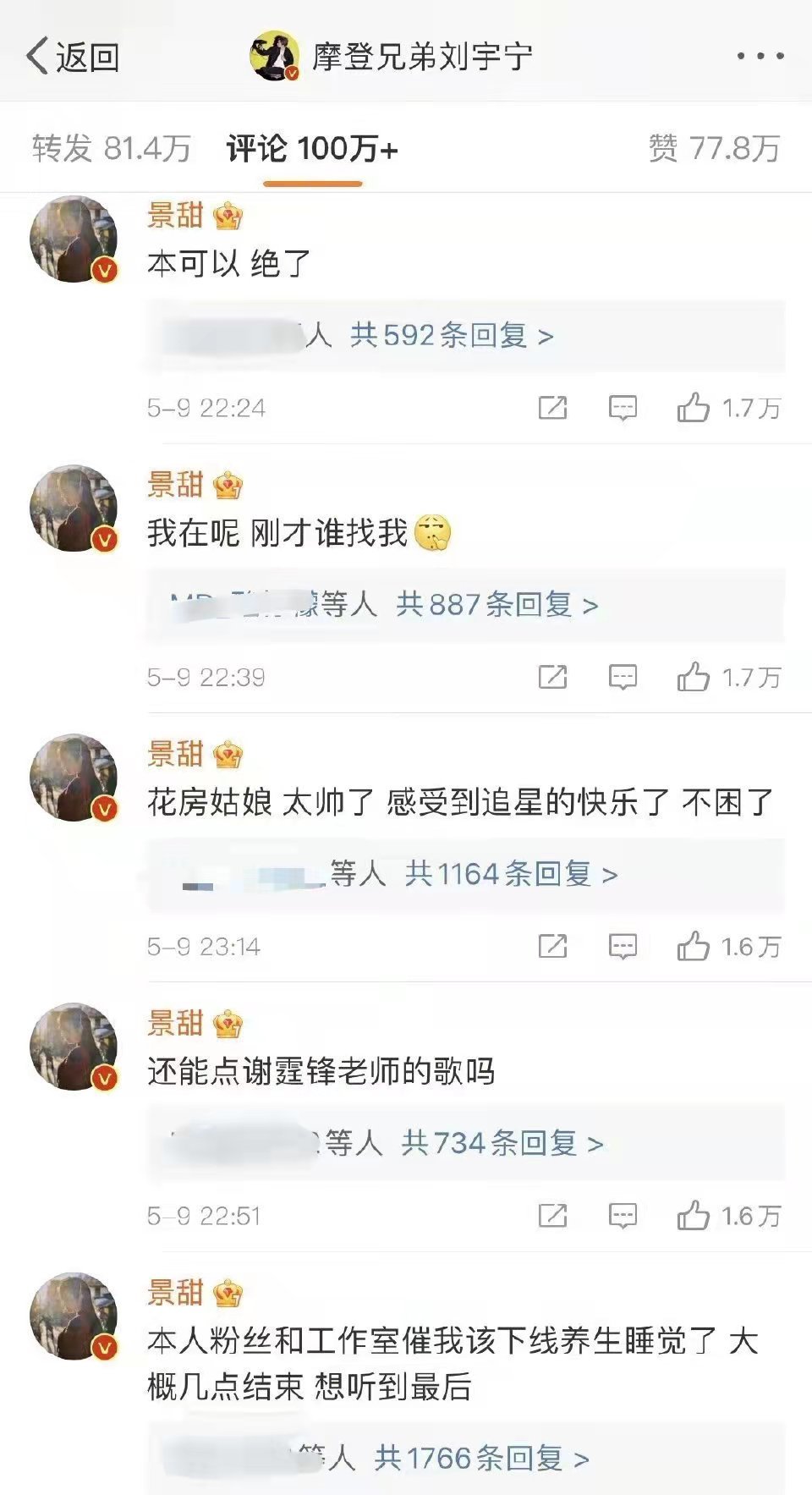Reply to the comment 本可以 绝了

(623, 408)
